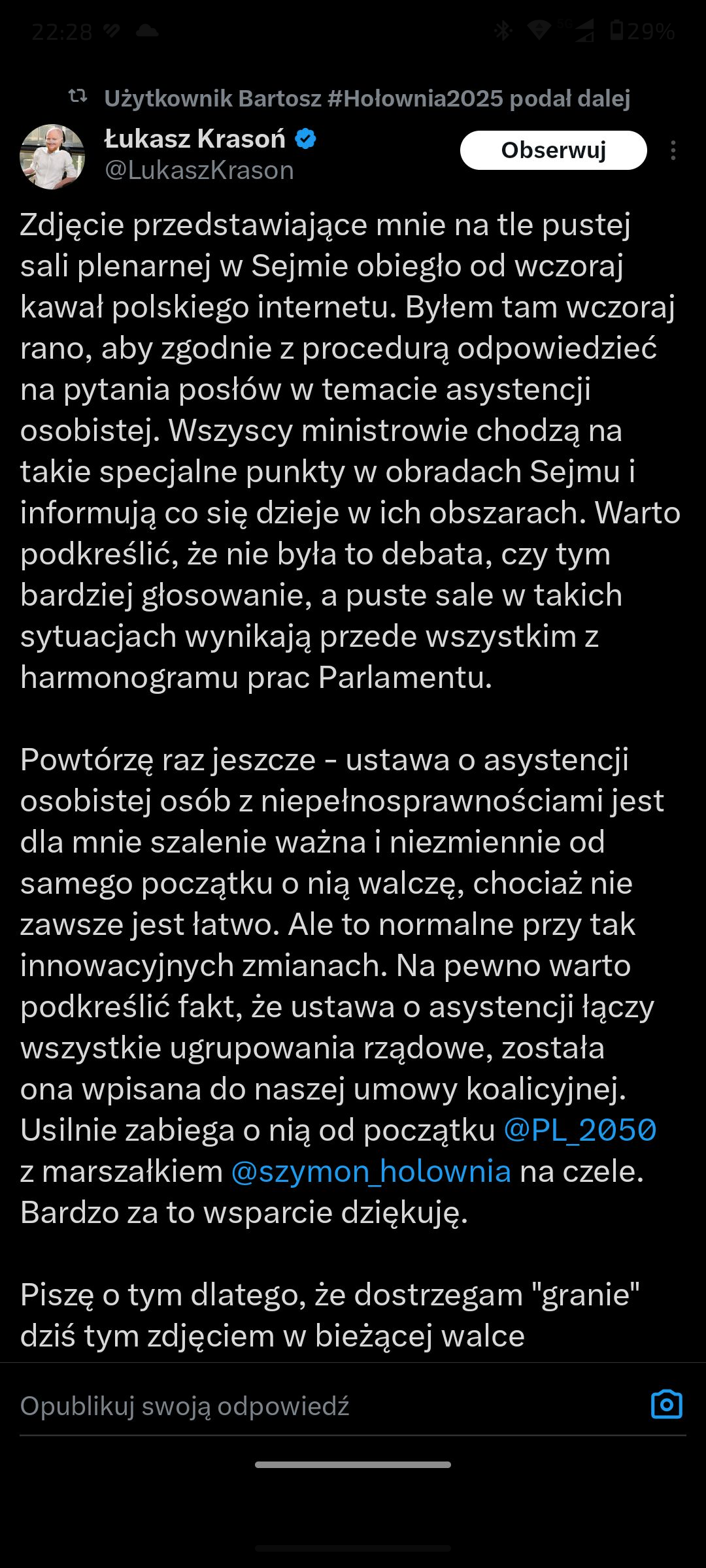706x1568 pixels.
Task: Open Łukasz Krasoń's profile picture
Action: pyautogui.click(x=52, y=157)
